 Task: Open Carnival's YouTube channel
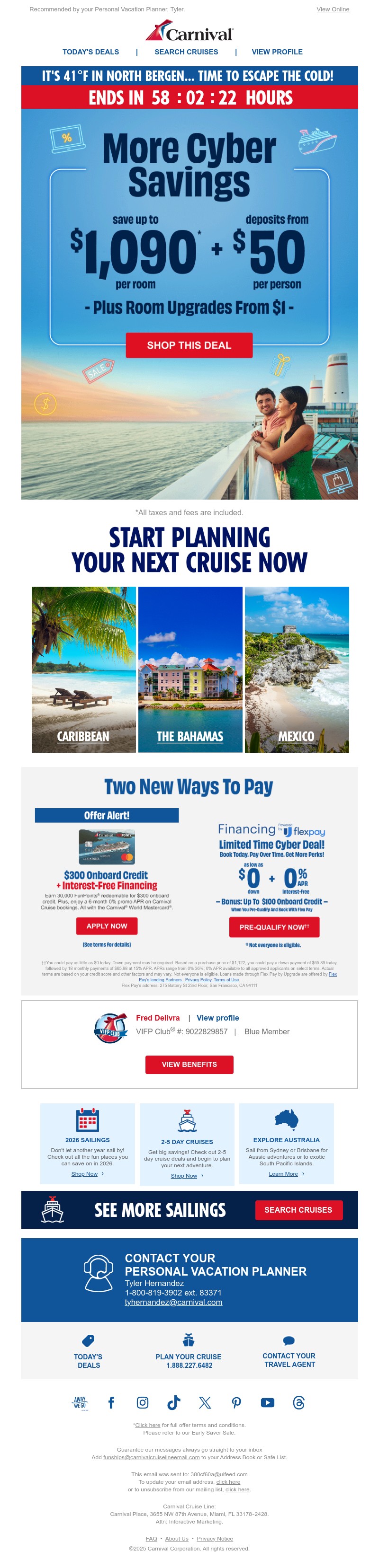click(x=268, y=1402)
